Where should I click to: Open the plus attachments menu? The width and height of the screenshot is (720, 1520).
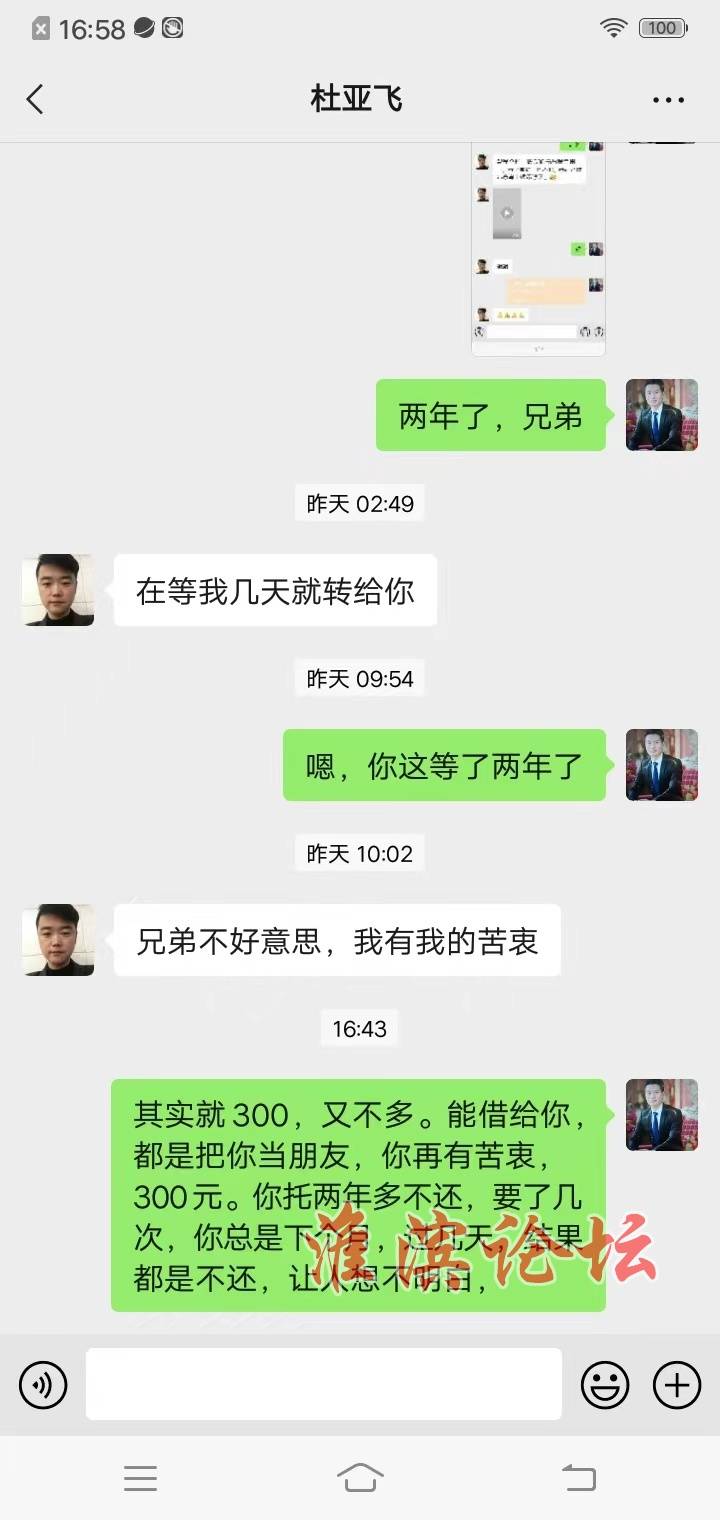pyautogui.click(x=677, y=1385)
